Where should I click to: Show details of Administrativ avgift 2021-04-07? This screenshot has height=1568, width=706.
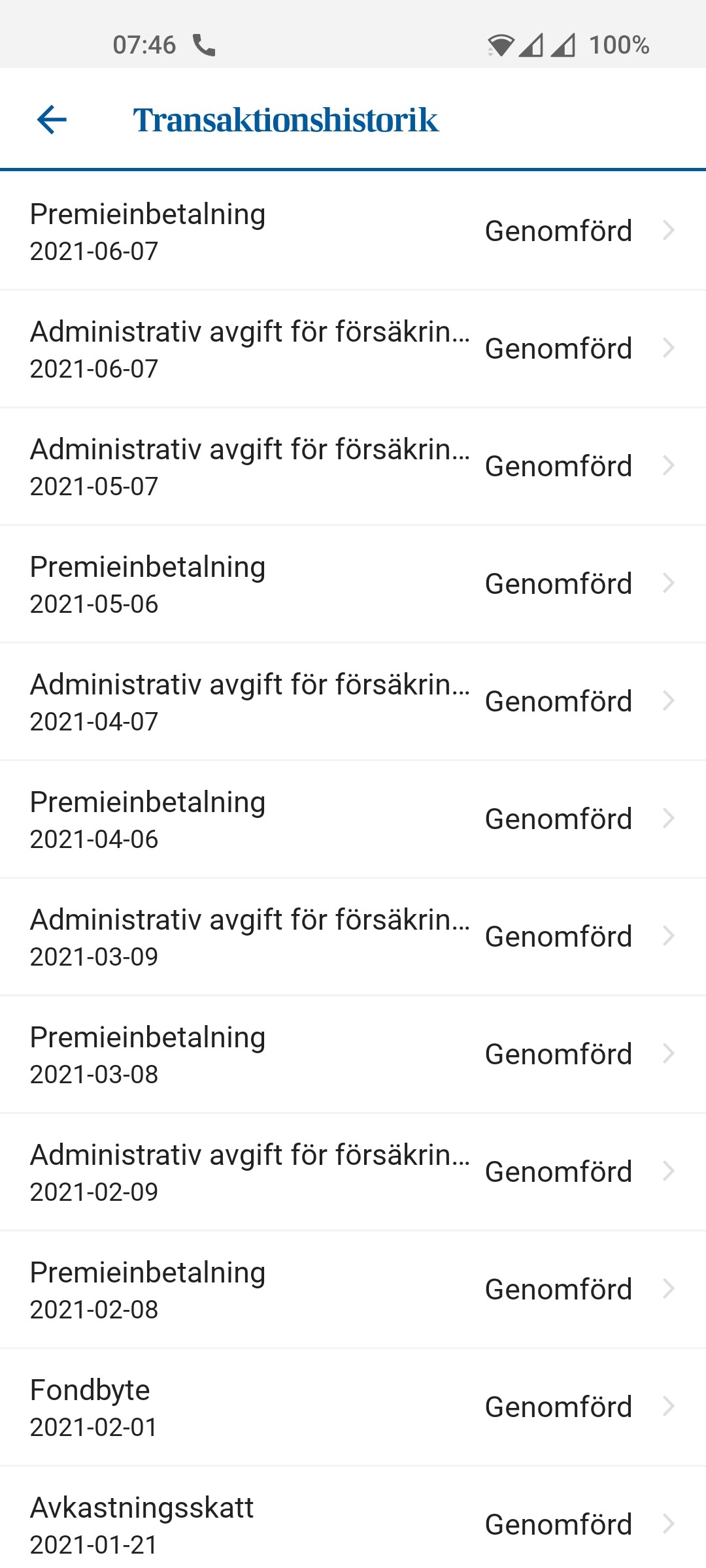[x=353, y=702]
